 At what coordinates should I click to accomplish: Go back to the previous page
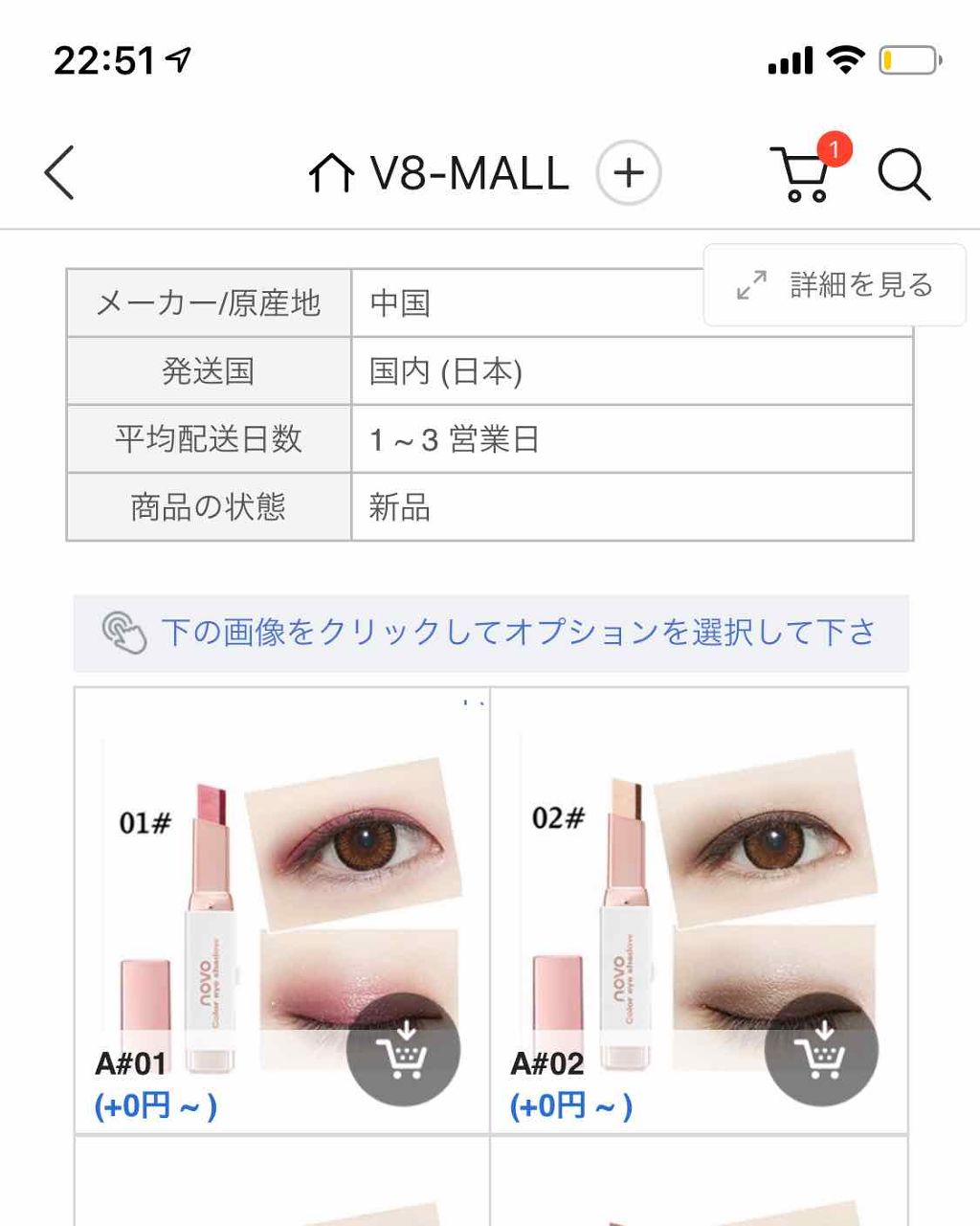tap(59, 173)
